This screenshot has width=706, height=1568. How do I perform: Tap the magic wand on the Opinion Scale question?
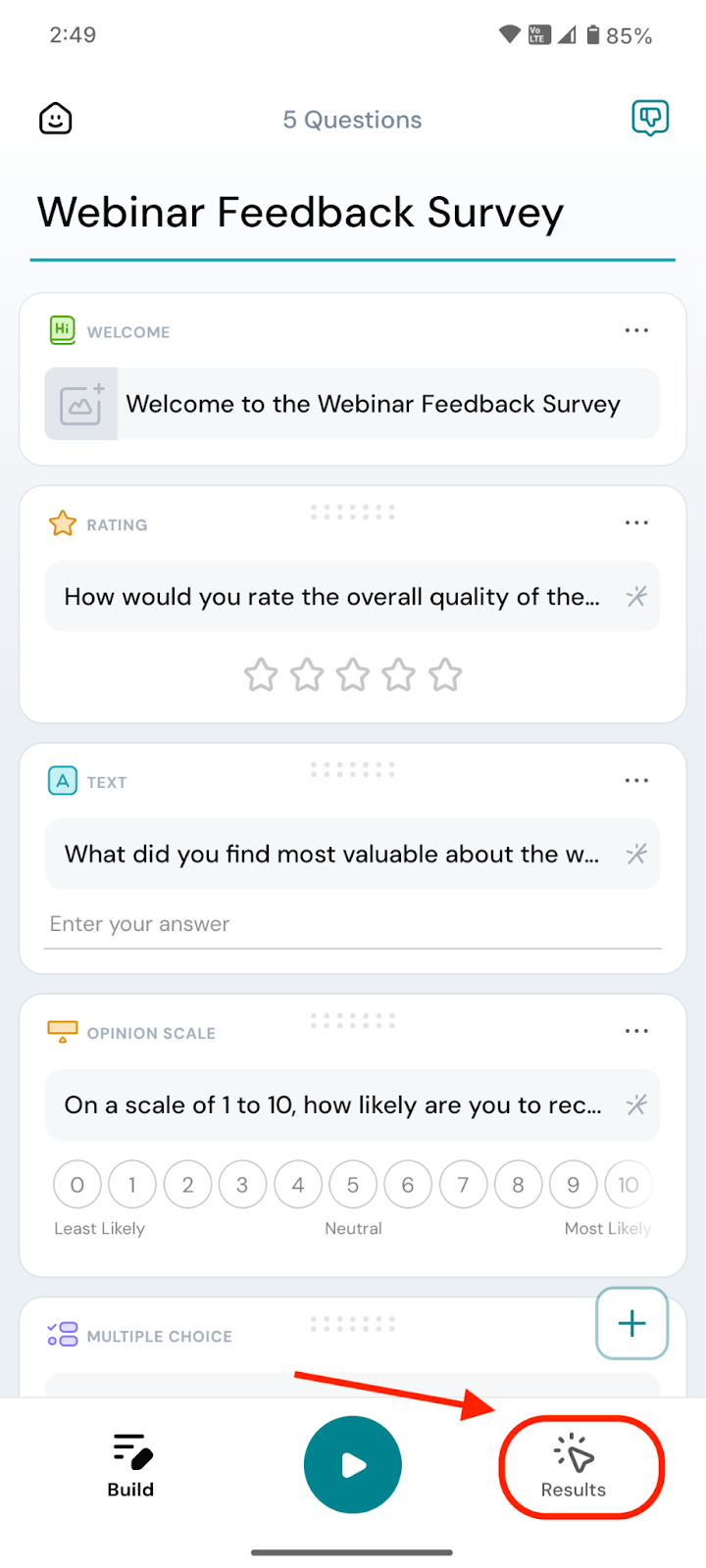636,1105
